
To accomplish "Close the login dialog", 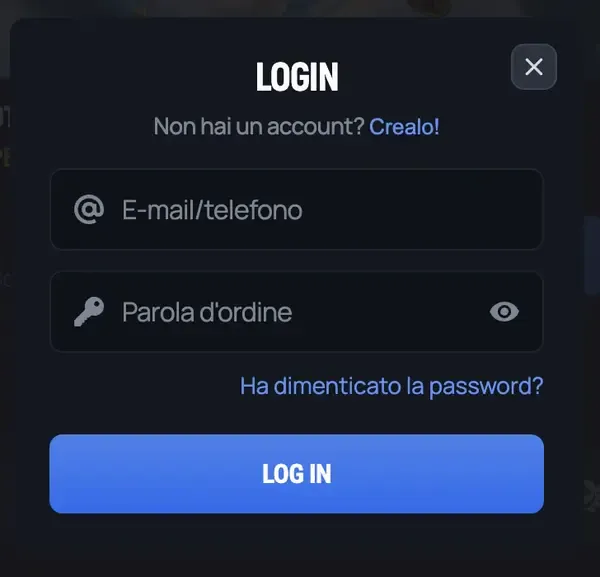I will point(534,67).
